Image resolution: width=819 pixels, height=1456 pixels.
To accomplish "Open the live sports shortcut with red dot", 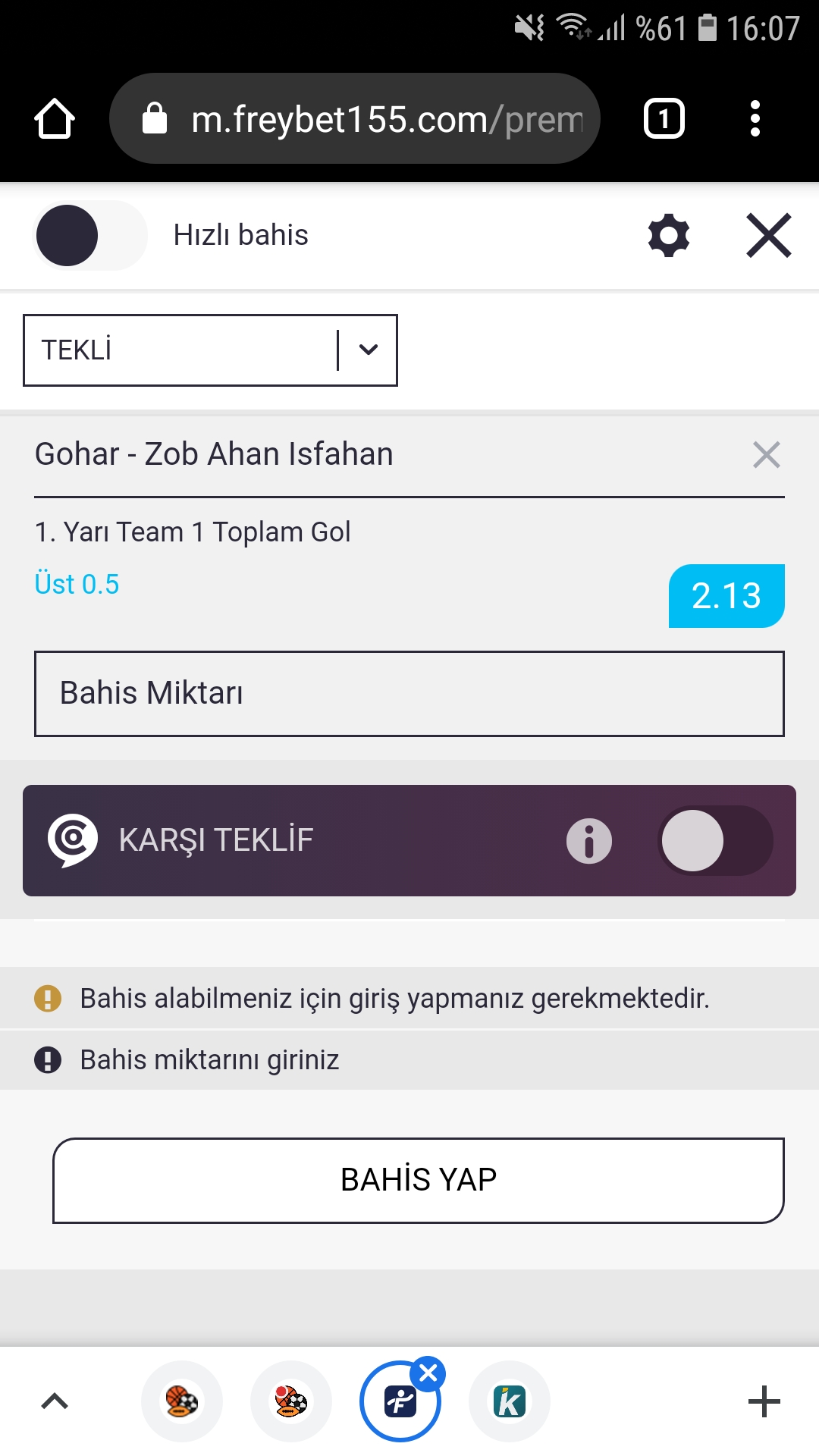I will [291, 1401].
